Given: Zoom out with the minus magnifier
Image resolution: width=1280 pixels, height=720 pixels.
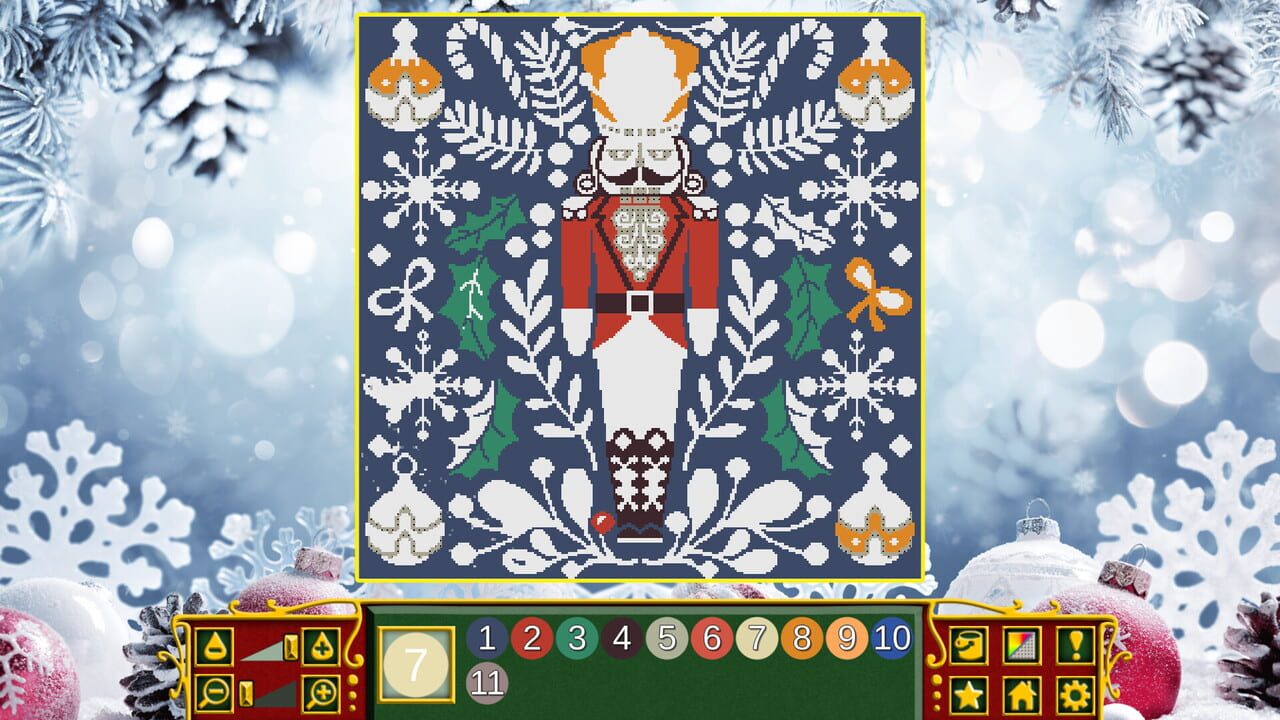Looking at the screenshot, I should pyautogui.click(x=214, y=692).
